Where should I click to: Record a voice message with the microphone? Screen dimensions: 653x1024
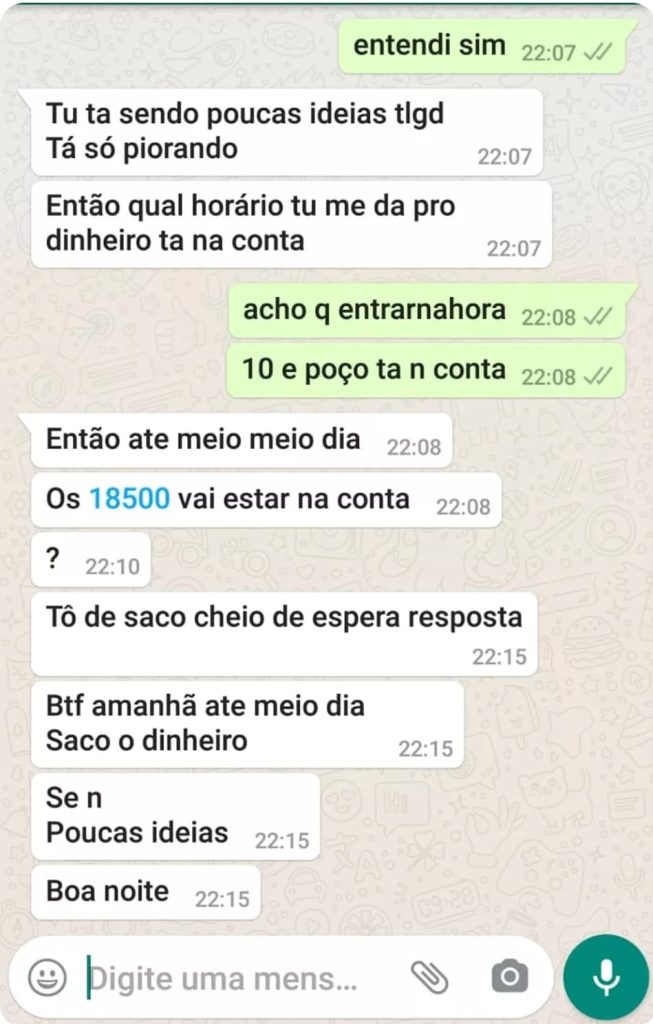(x=605, y=977)
